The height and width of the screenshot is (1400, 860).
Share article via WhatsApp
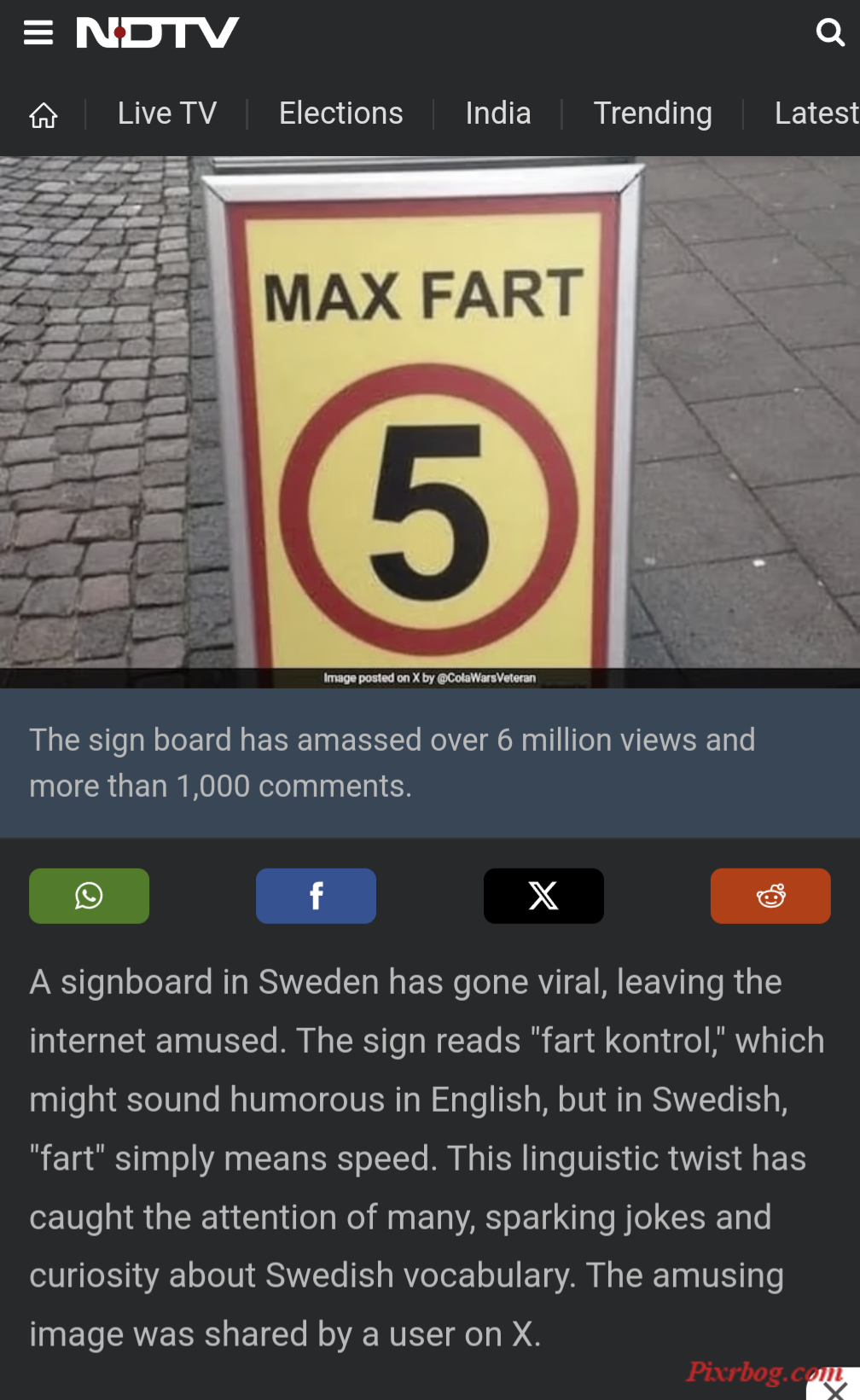[x=90, y=896]
